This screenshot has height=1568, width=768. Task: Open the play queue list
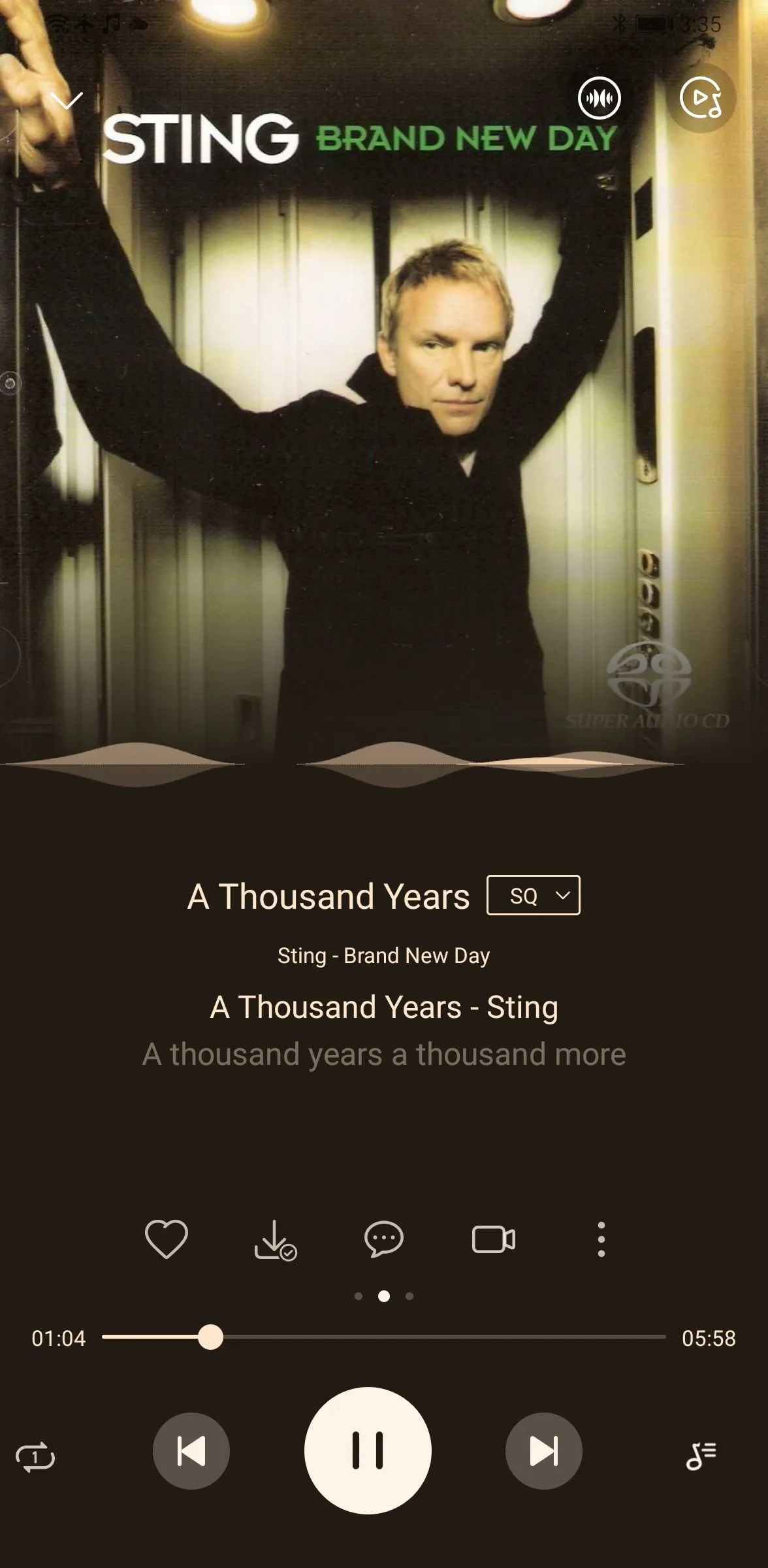click(701, 1456)
